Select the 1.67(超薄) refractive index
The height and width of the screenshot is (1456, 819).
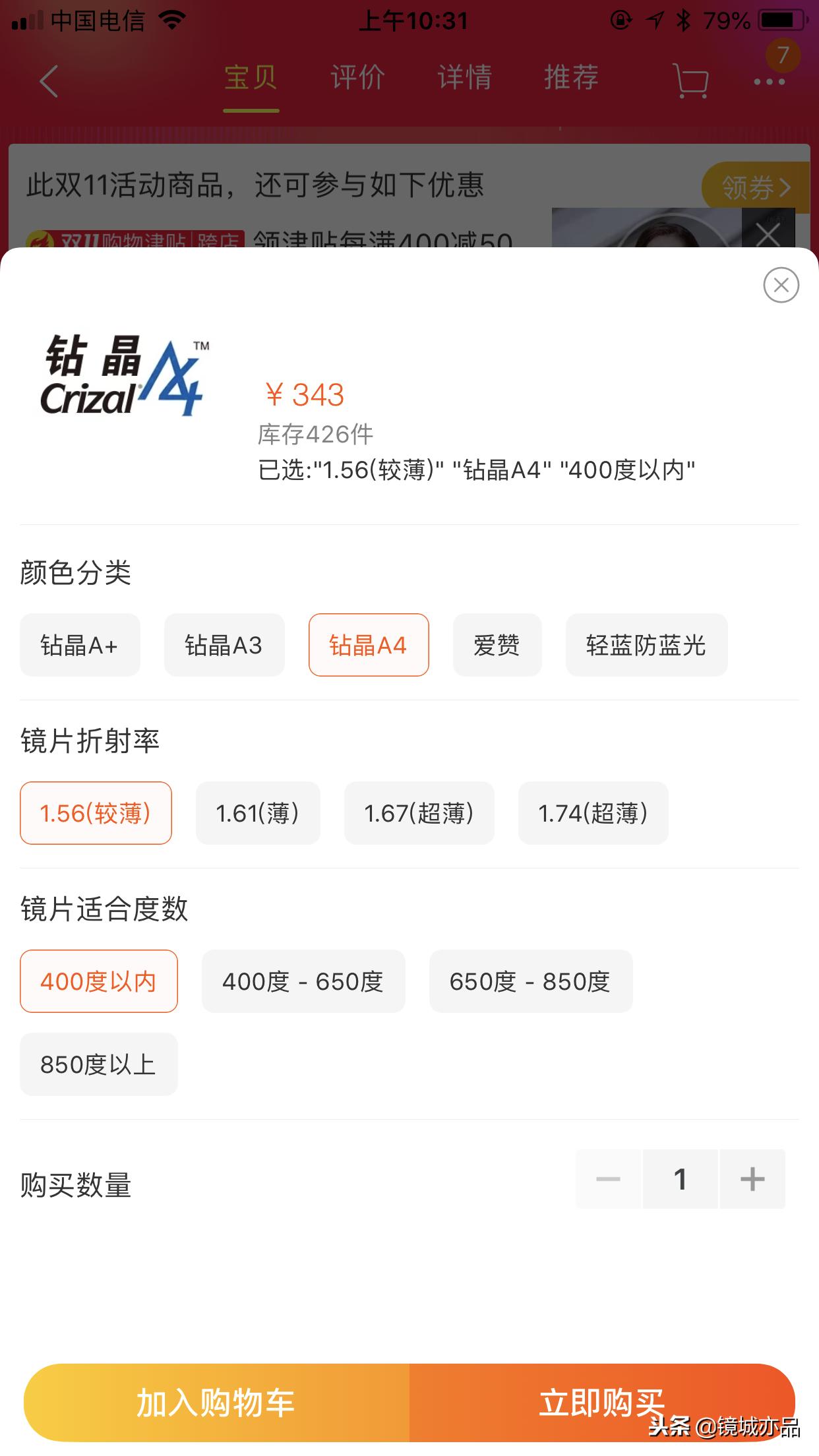pos(419,813)
